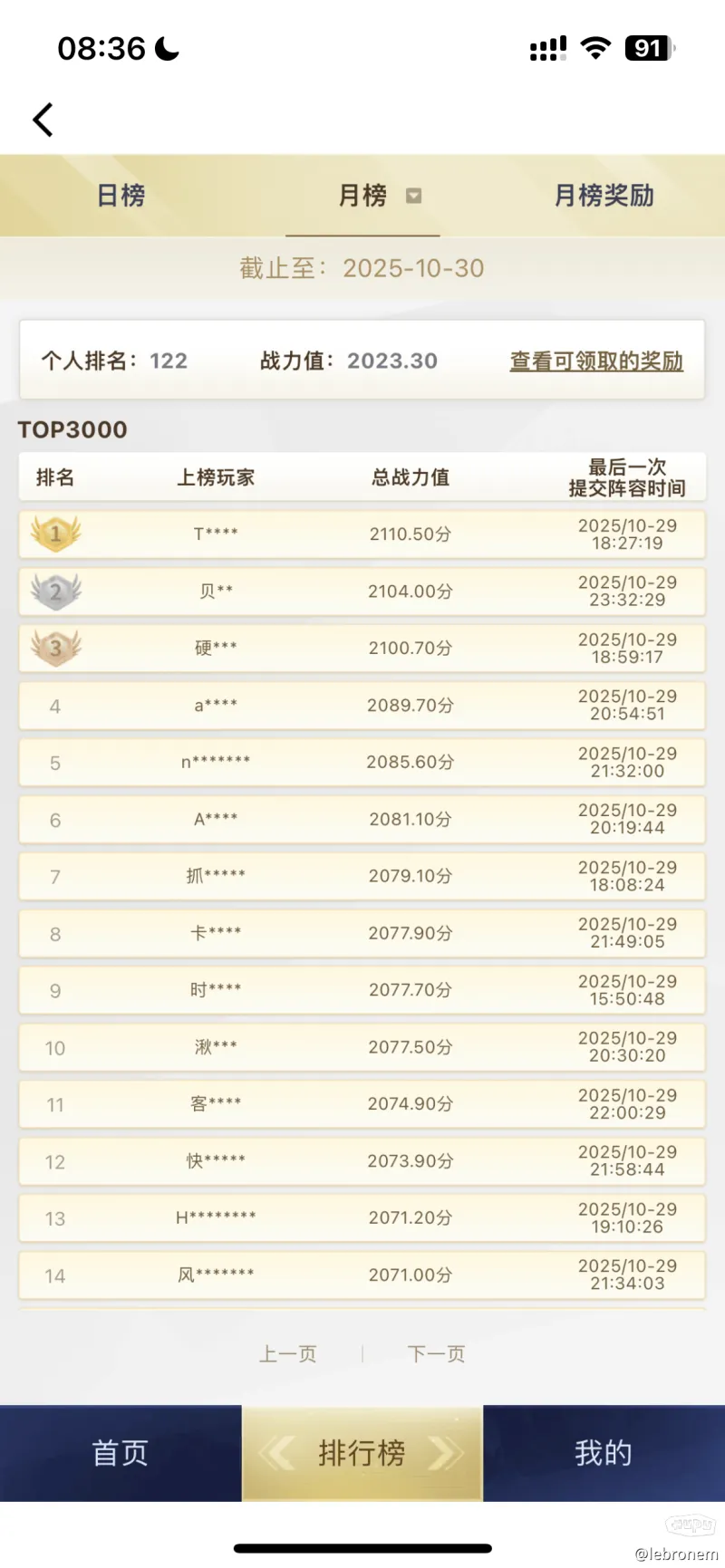Switch to the 我的 bottom tab

(603, 1453)
